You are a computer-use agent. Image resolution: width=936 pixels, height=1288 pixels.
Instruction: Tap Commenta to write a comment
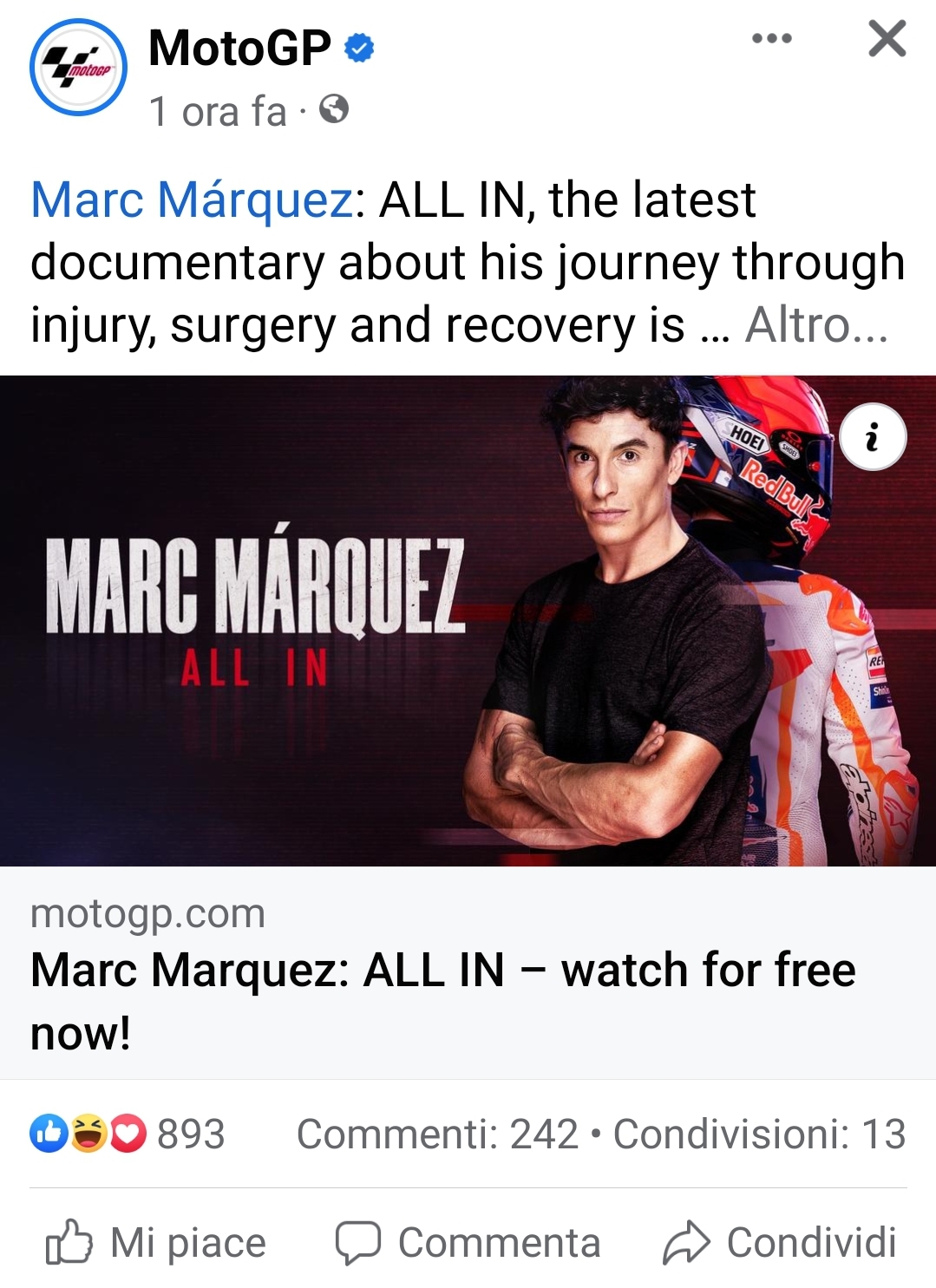[468, 1242]
